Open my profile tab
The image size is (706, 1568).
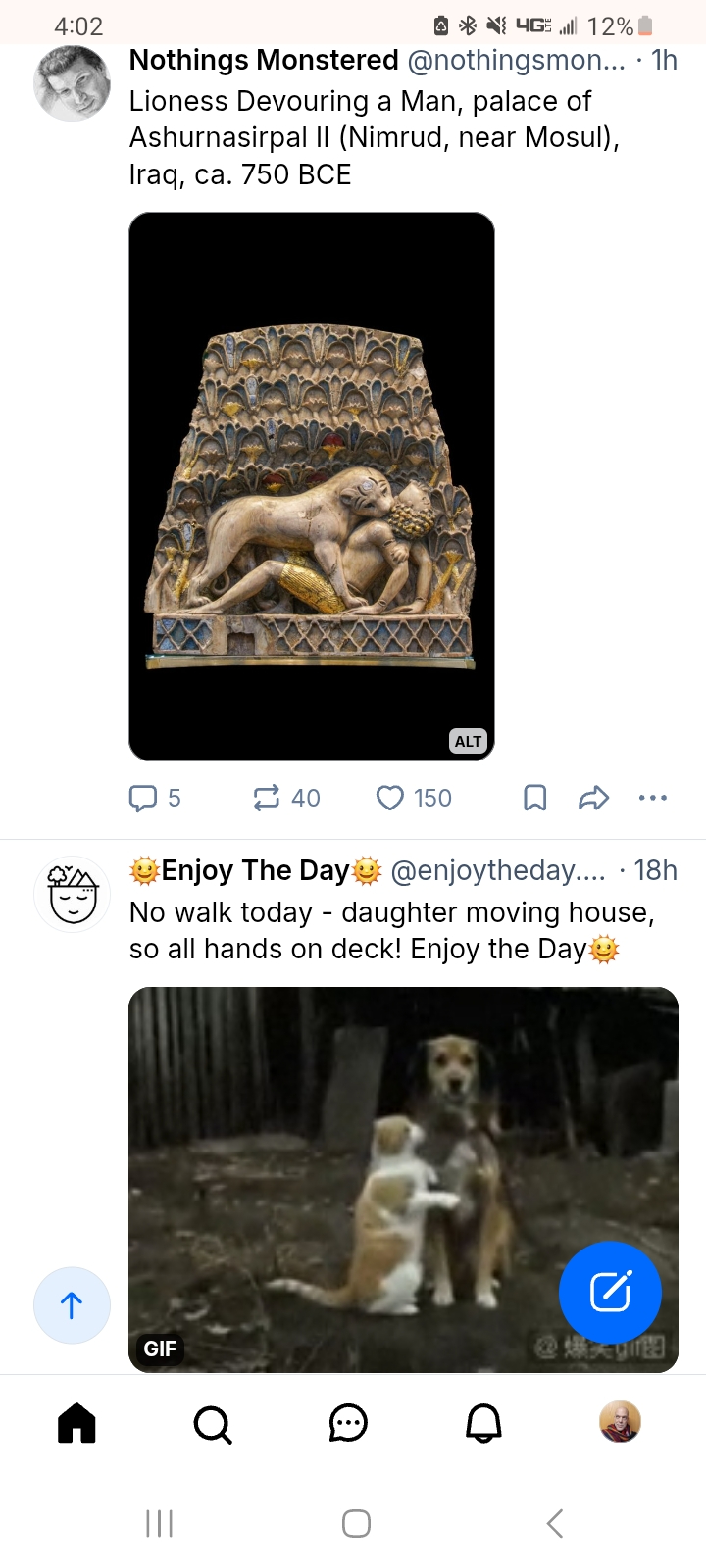coord(620,1422)
